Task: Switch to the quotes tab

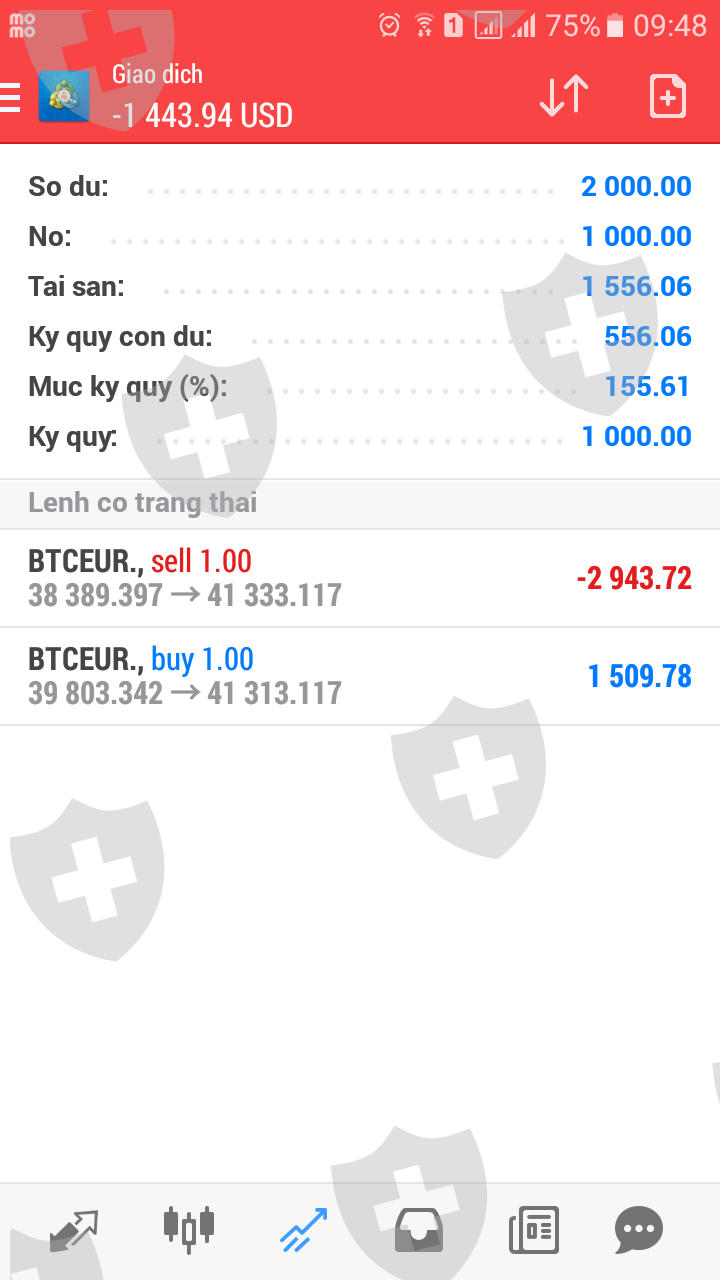Action: coord(74,1230)
